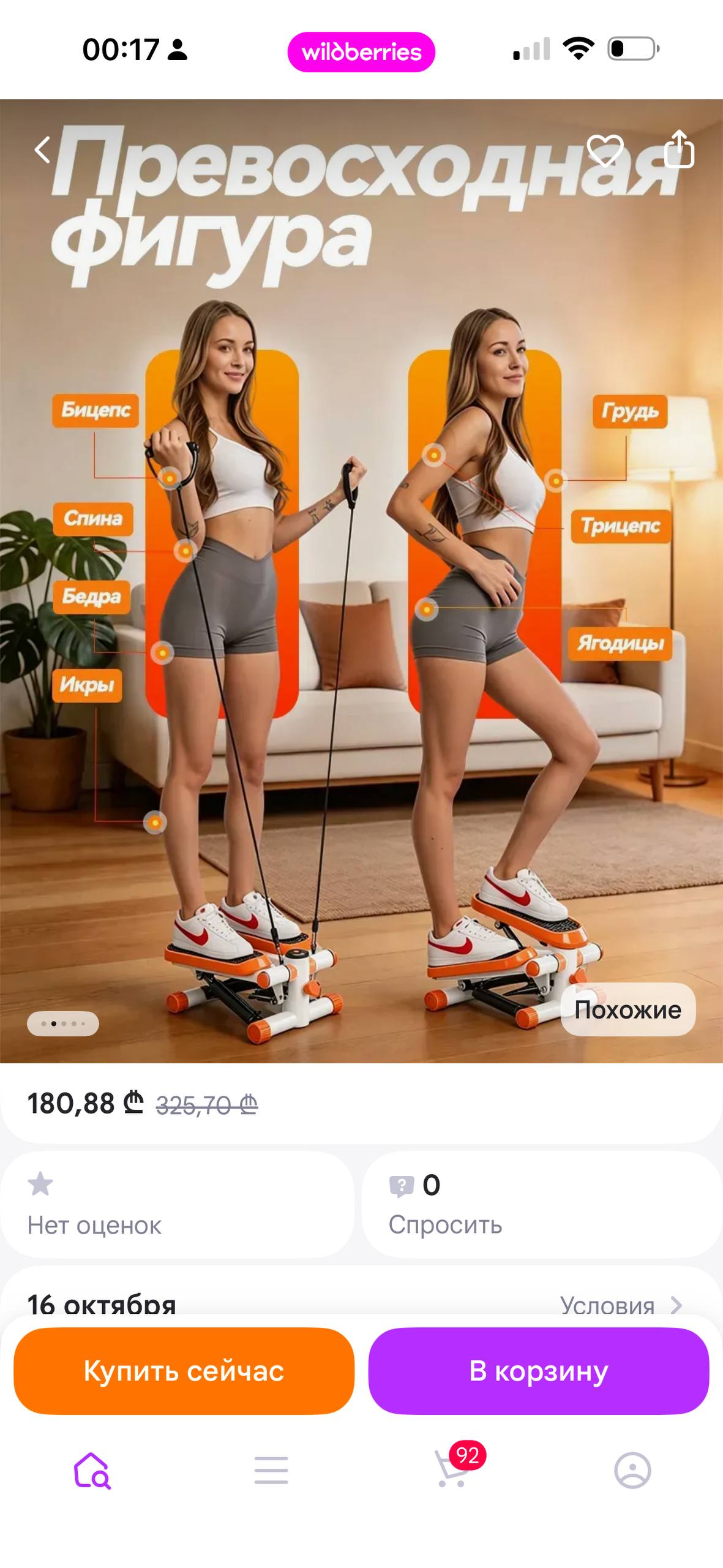723x1568 pixels.
Task: Open the home search tab
Action: [x=92, y=1470]
